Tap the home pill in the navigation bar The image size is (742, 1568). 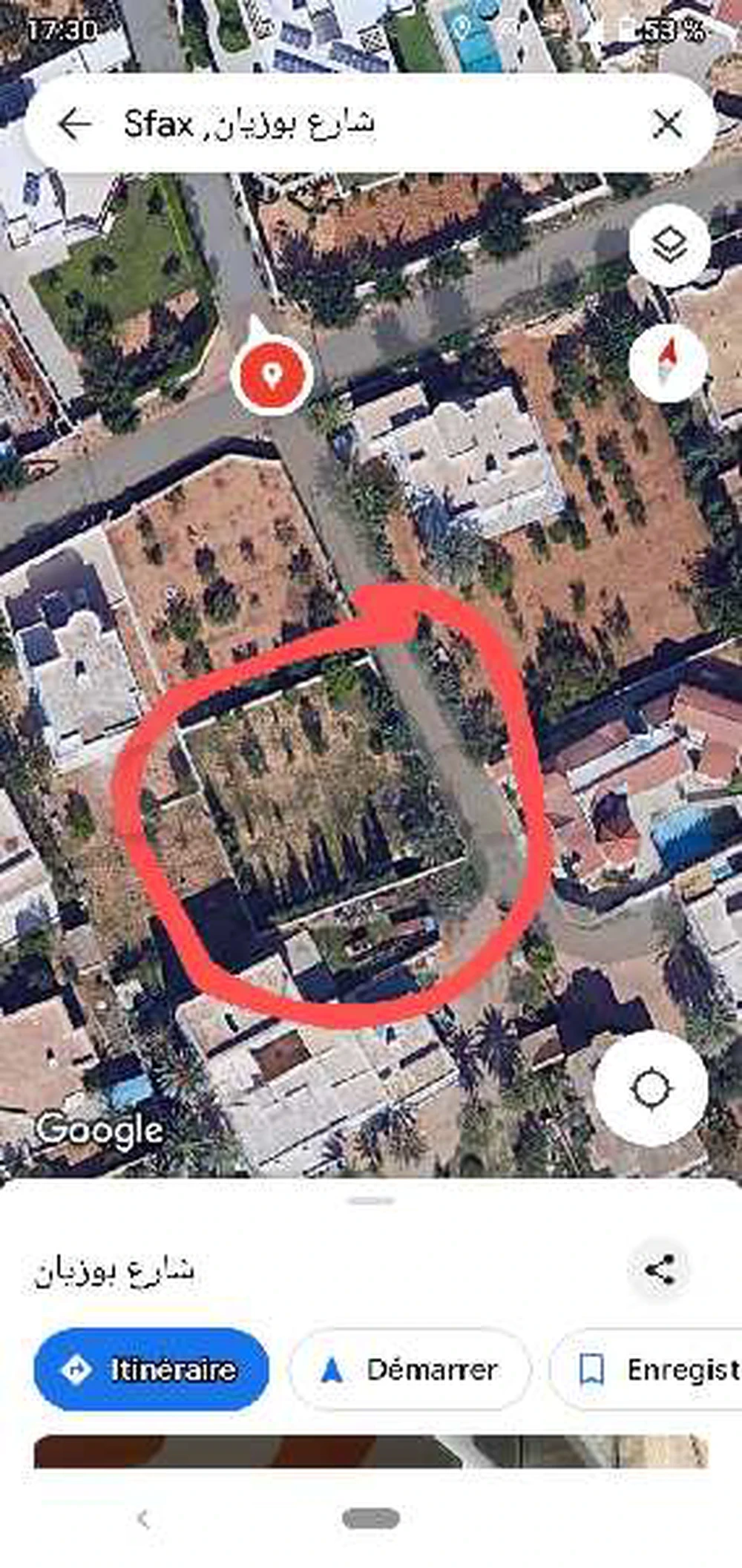coord(371,1518)
